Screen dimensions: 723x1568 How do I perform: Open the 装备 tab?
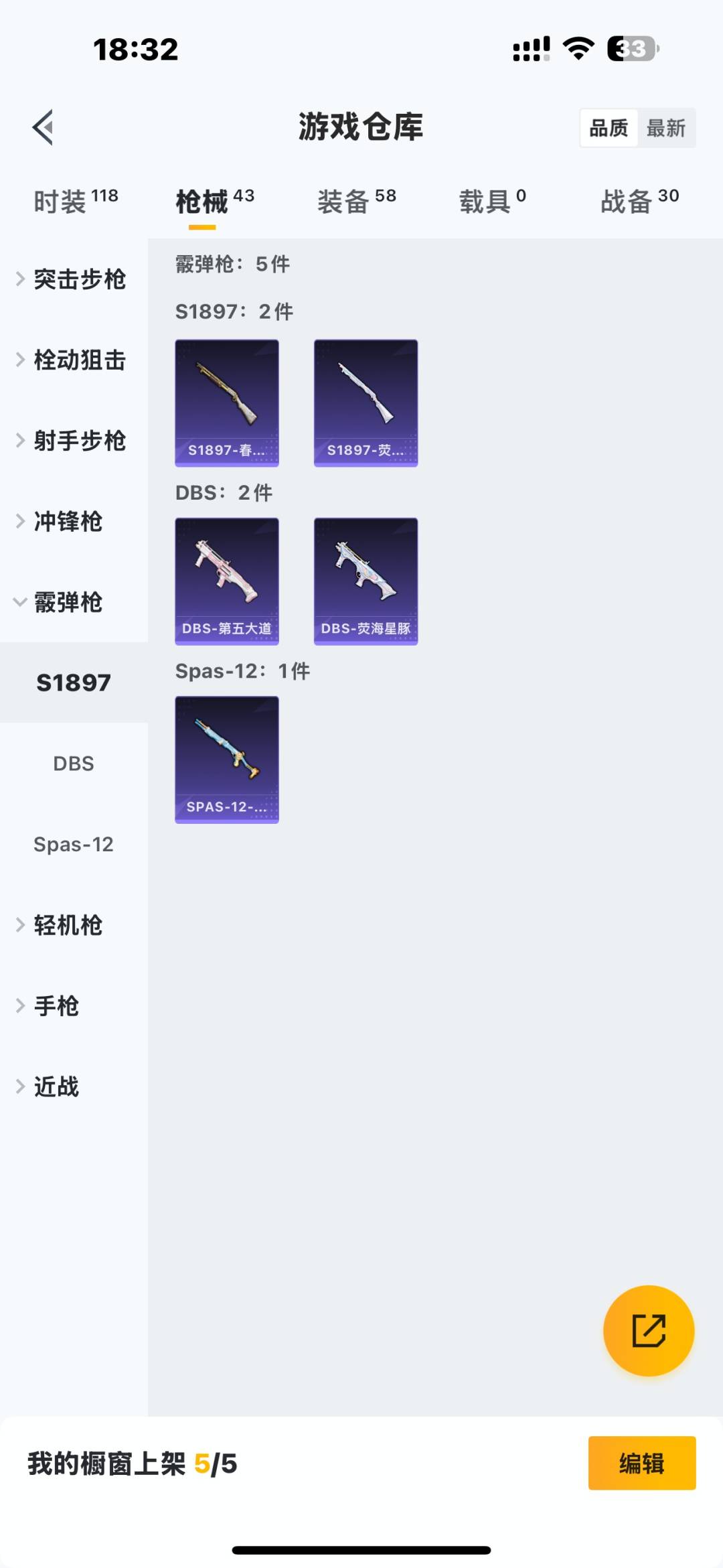(356, 201)
